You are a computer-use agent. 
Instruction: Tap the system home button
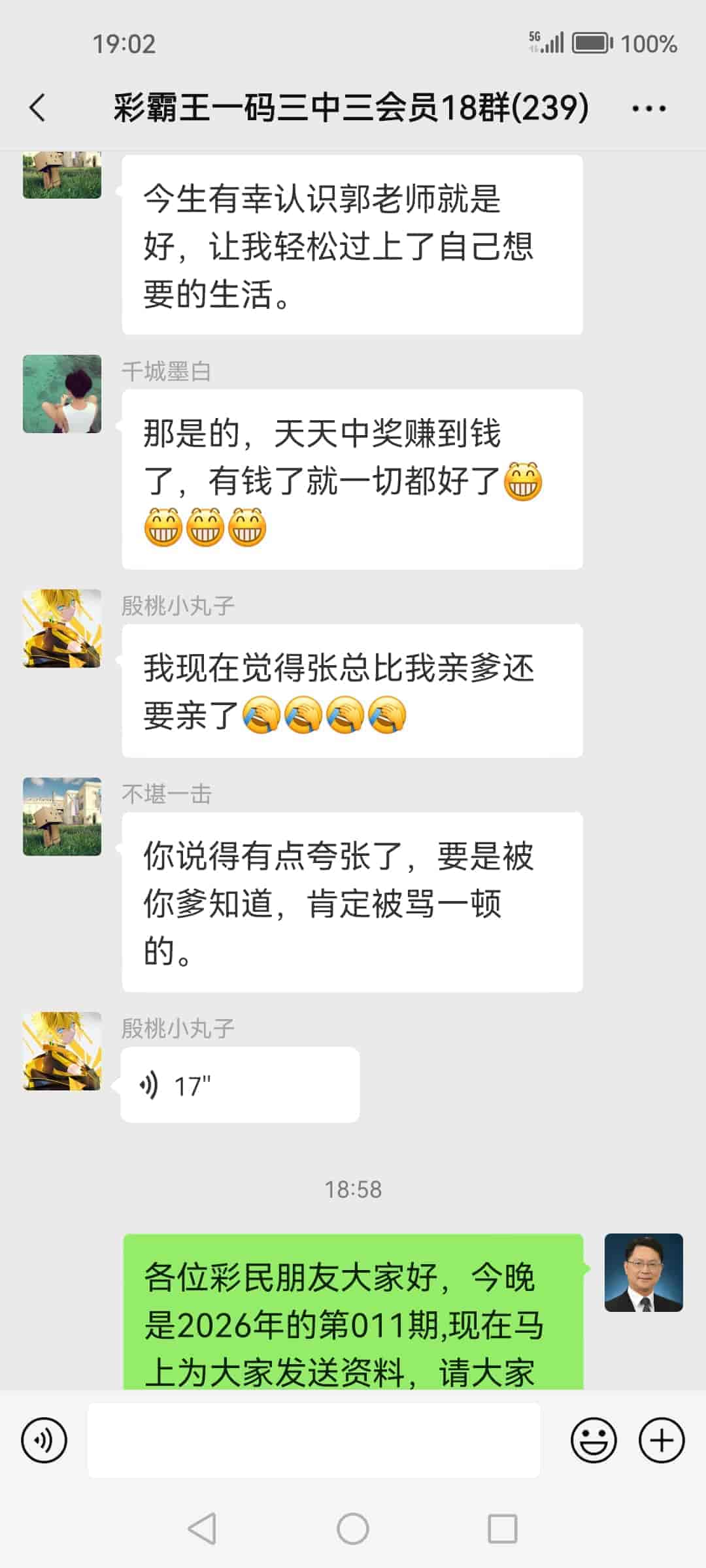coord(353,1529)
